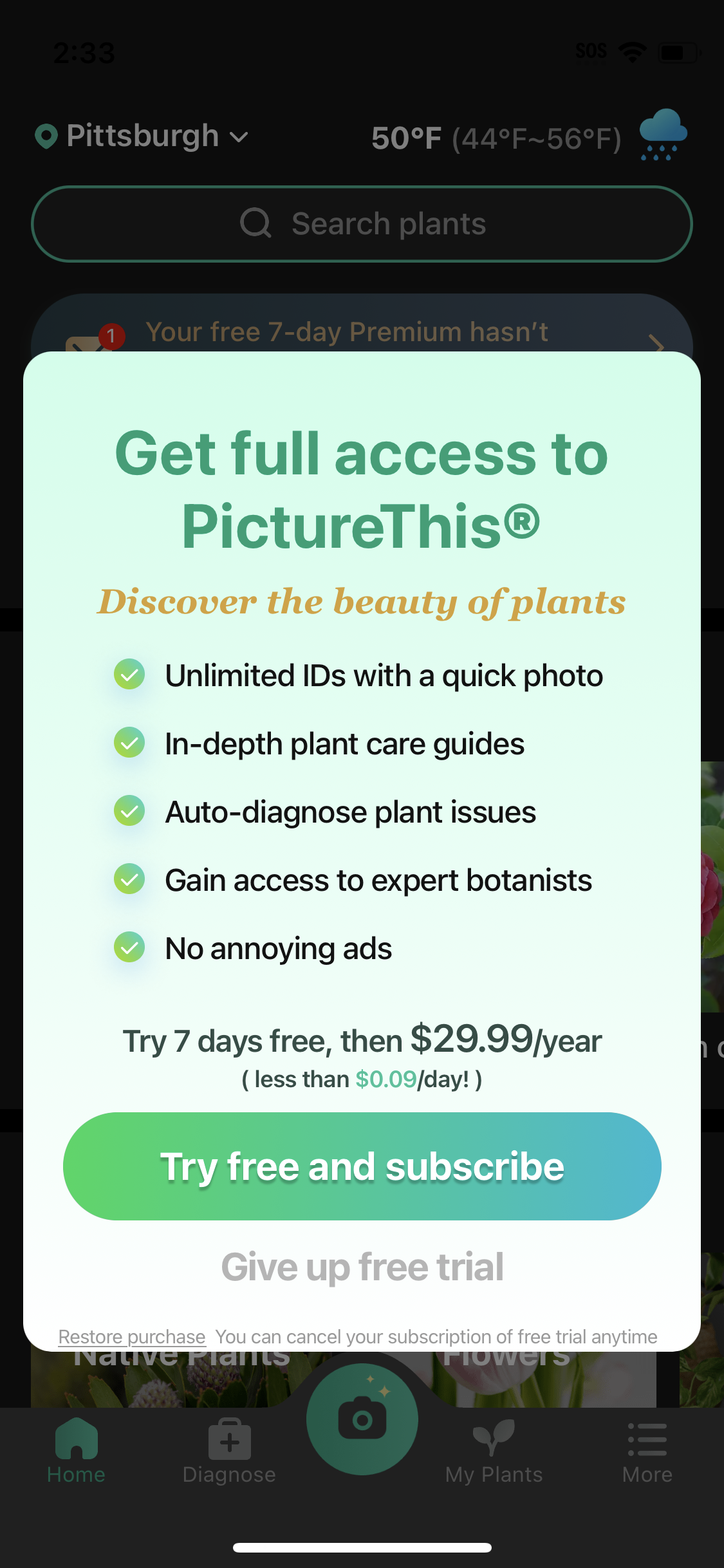This screenshot has width=724, height=1568.
Task: Tap the red notification badge on the banner
Action: point(111,335)
